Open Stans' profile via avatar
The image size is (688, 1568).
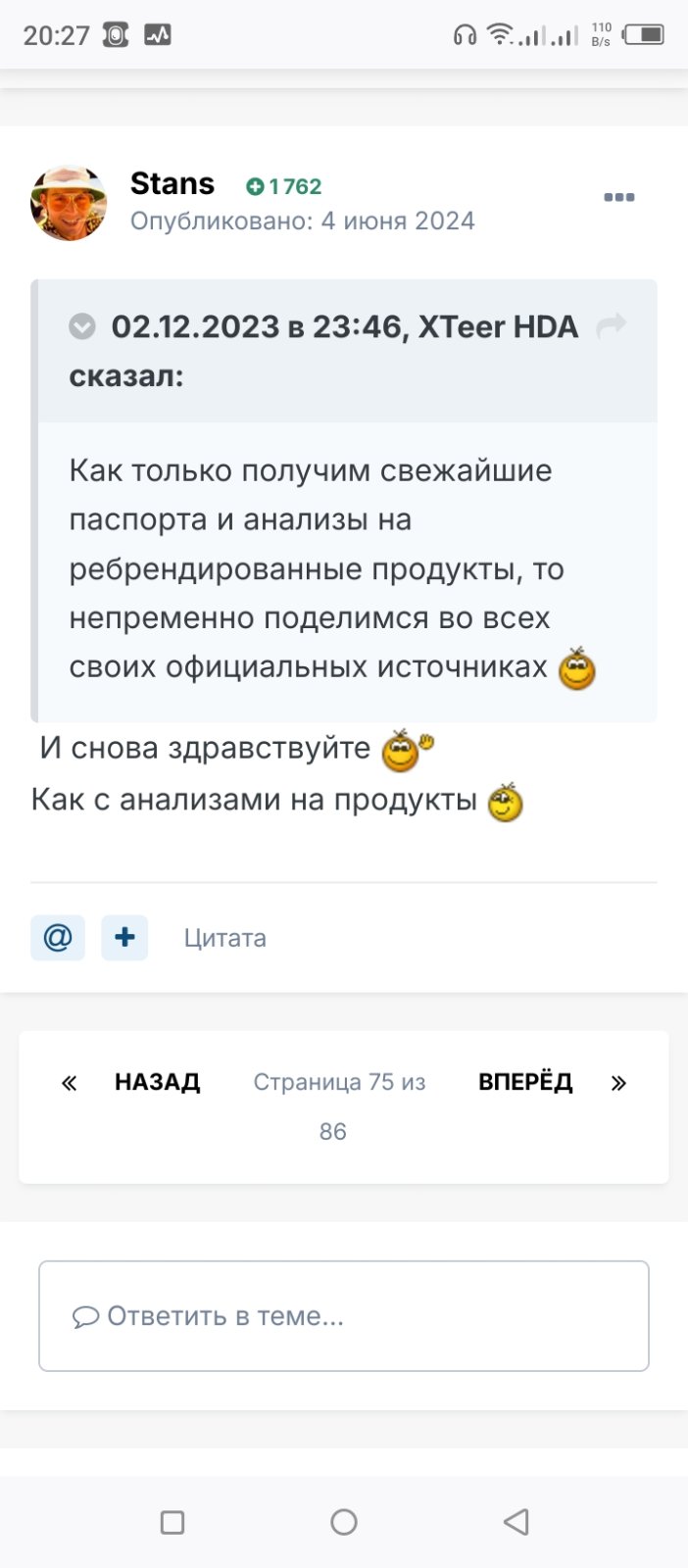pyautogui.click(x=69, y=203)
